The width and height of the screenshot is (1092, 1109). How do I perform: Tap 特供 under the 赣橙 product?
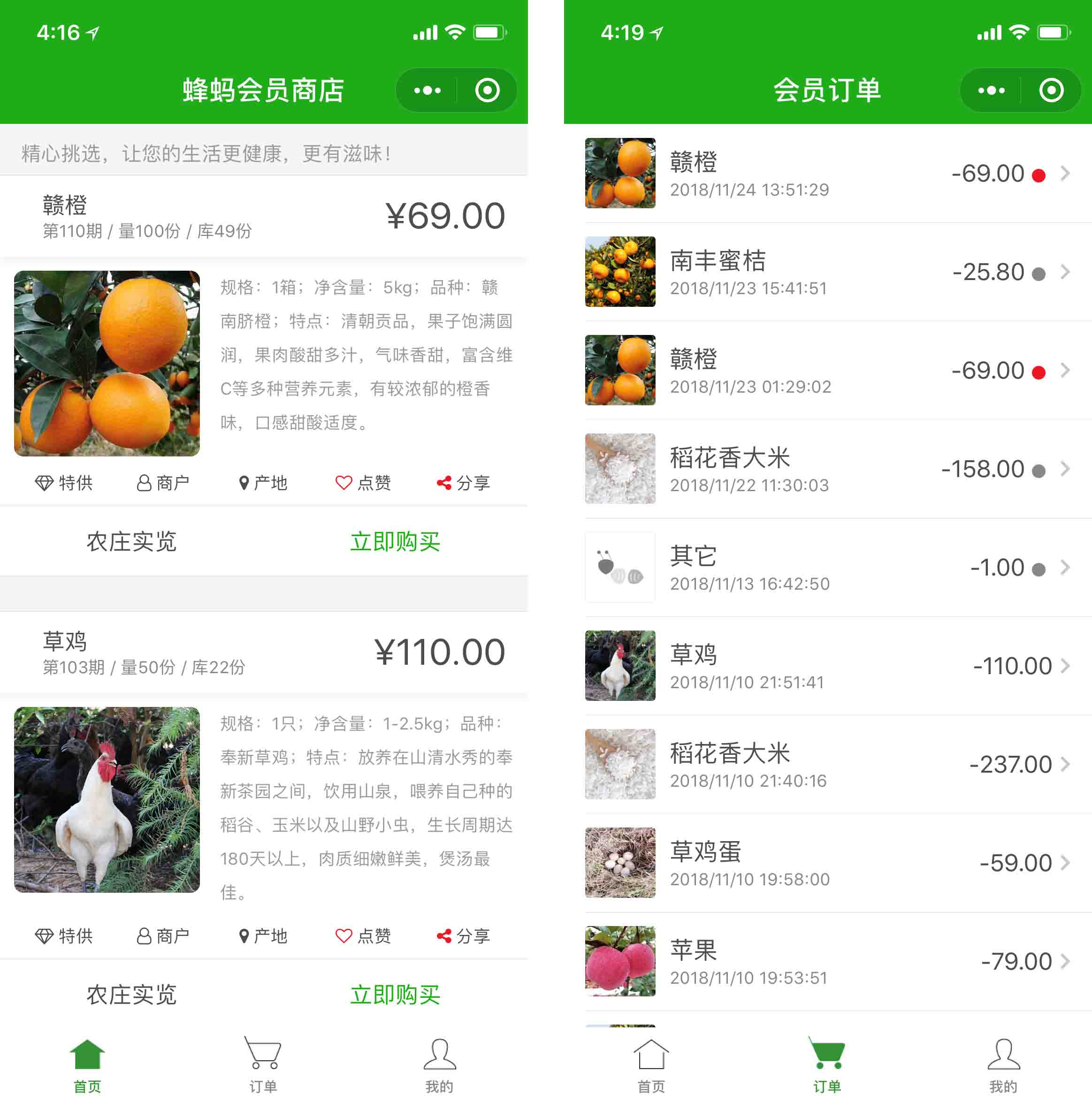point(64,483)
